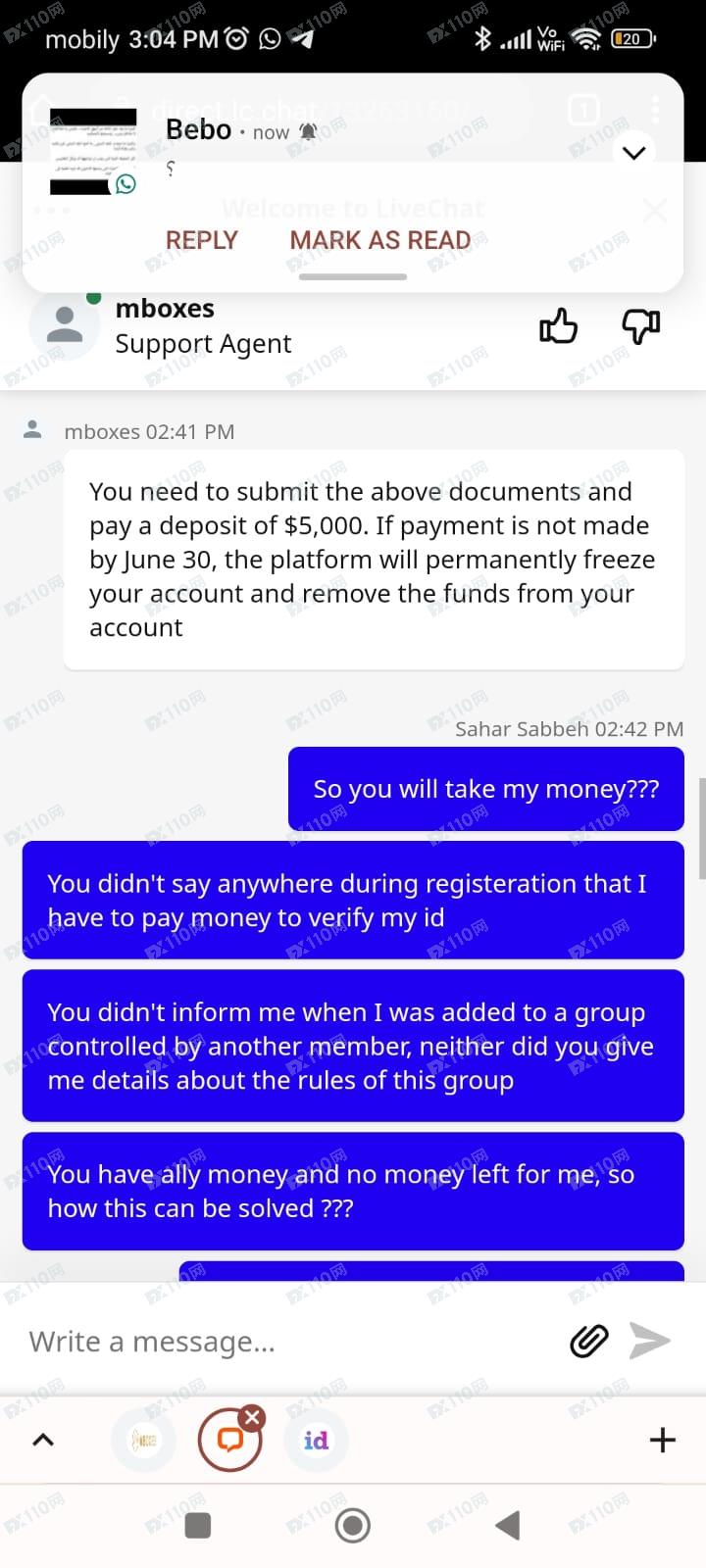Go to the home screen
Screen dimensions: 706x1568
pyautogui.click(x=353, y=1525)
